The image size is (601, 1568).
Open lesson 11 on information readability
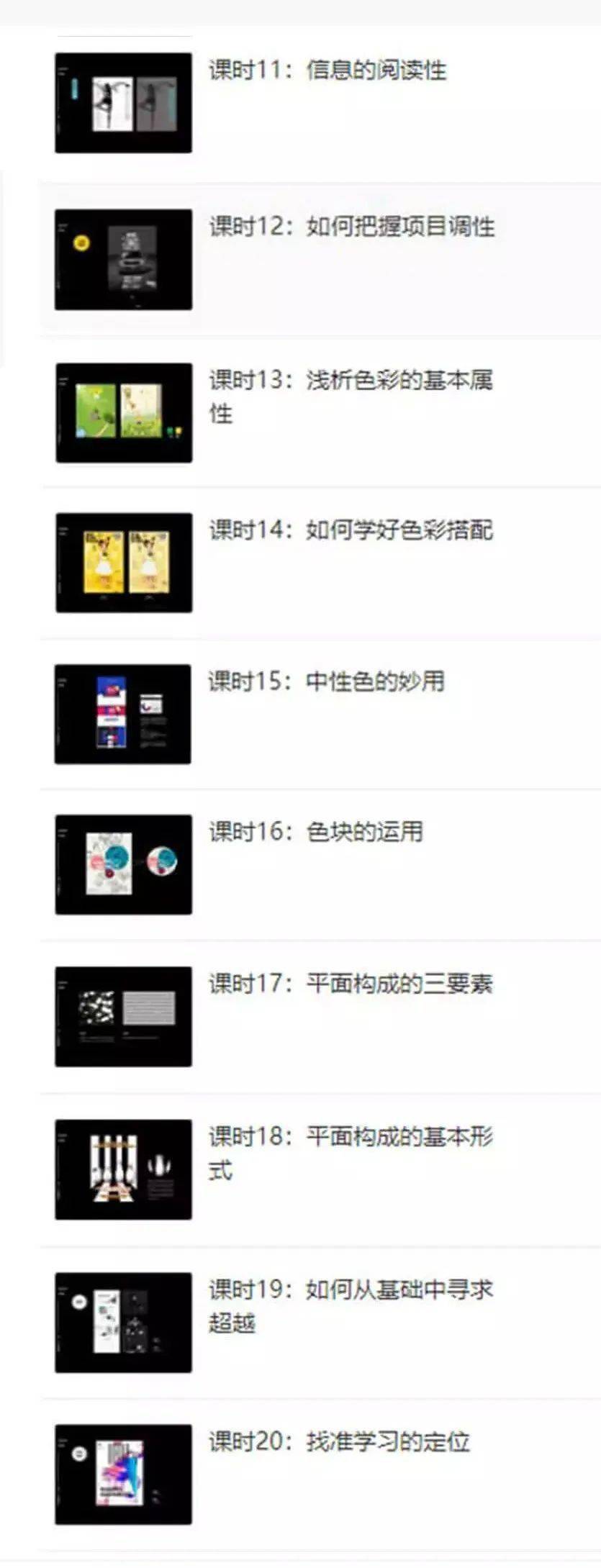(x=327, y=71)
